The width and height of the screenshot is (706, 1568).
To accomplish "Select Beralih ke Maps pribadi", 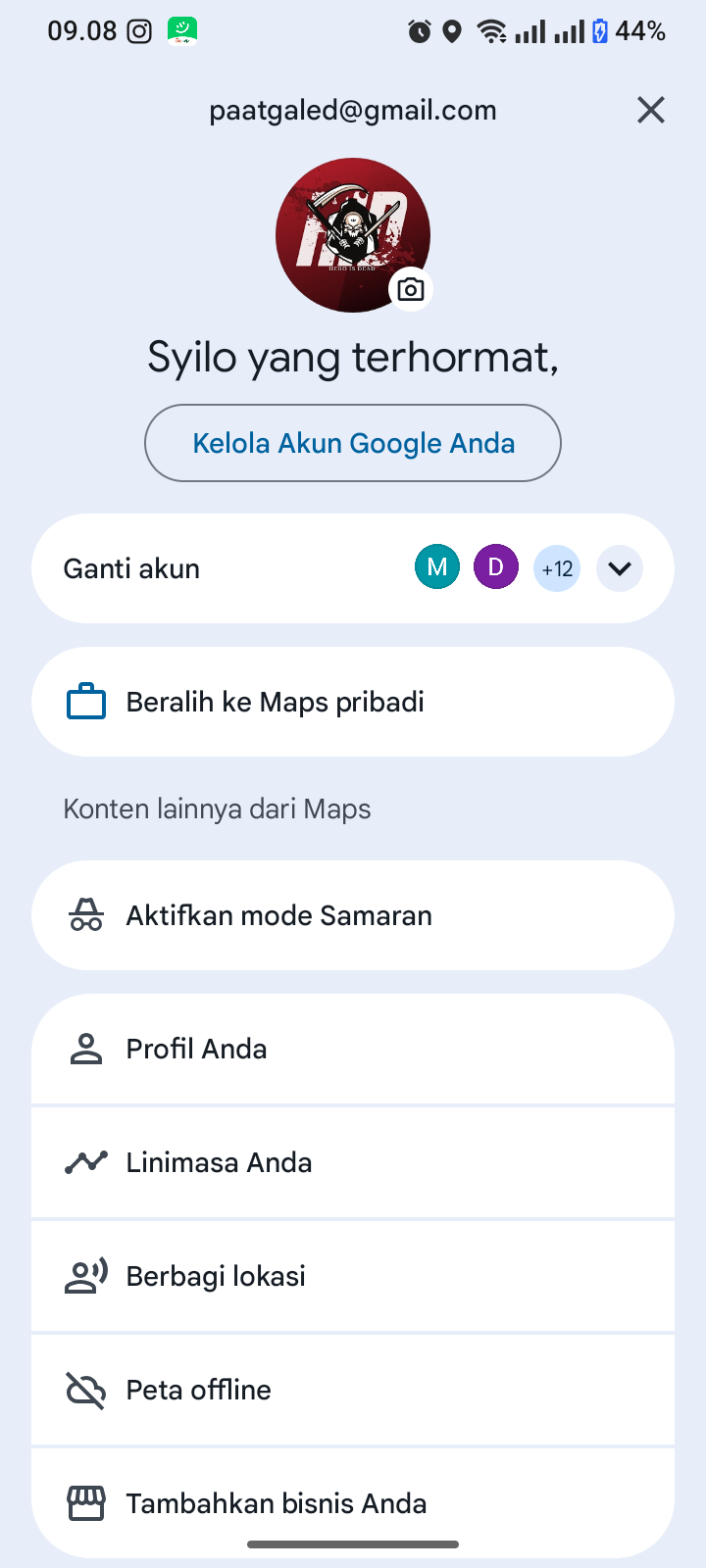I will (x=353, y=702).
